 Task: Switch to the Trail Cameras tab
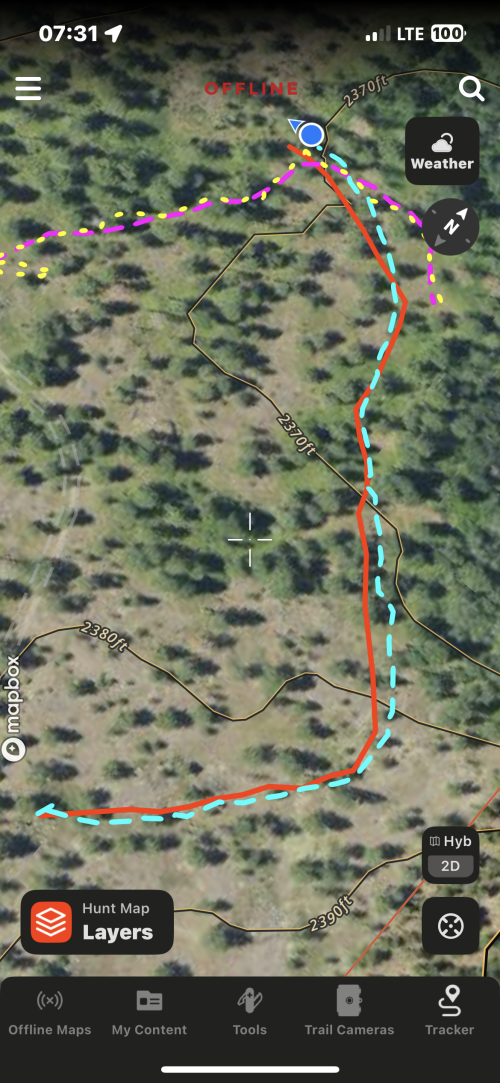point(349,1011)
